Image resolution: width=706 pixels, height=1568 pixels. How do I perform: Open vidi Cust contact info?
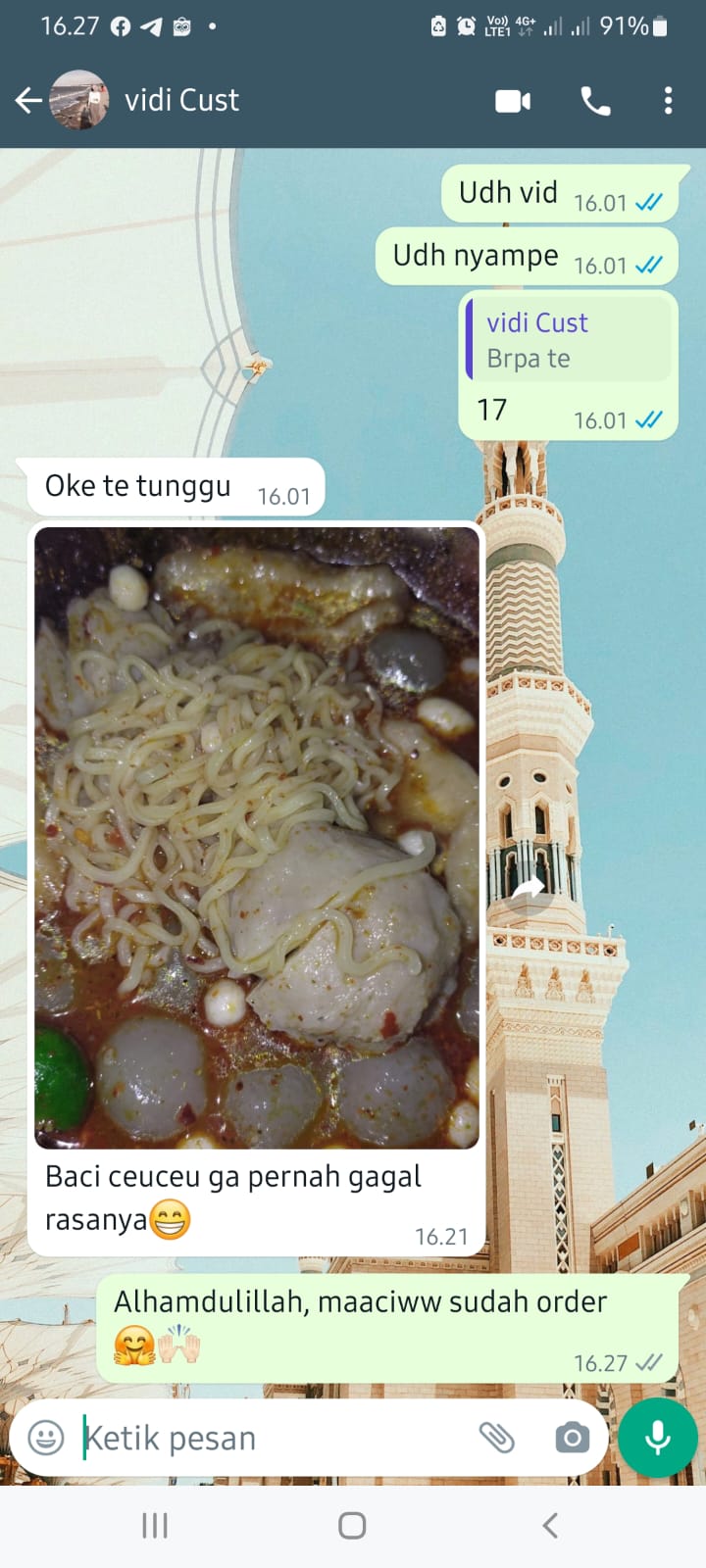point(181,100)
